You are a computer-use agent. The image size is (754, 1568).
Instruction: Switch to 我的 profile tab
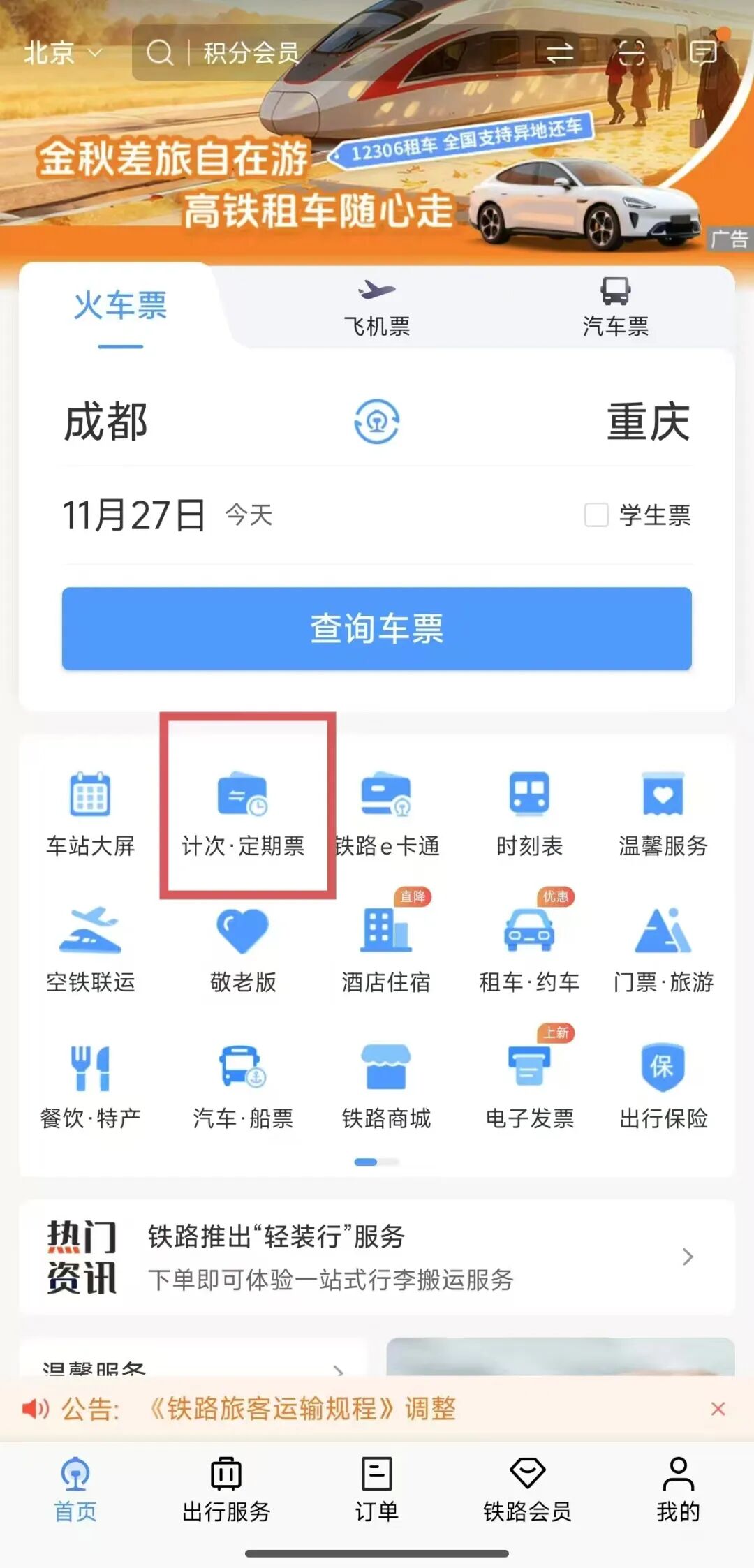coord(677,1488)
